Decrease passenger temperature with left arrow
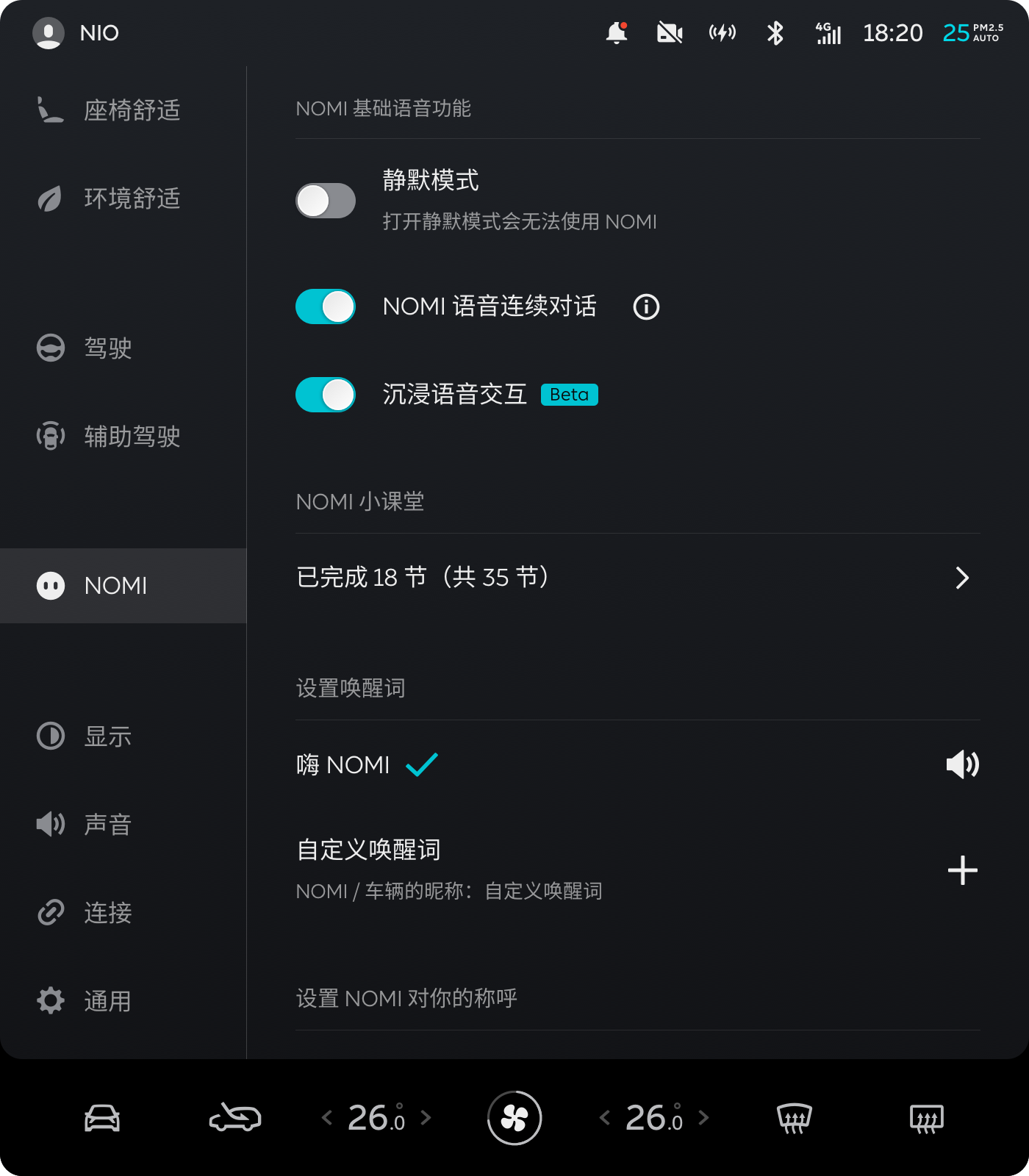This screenshot has height=1176, width=1029. (x=606, y=1118)
